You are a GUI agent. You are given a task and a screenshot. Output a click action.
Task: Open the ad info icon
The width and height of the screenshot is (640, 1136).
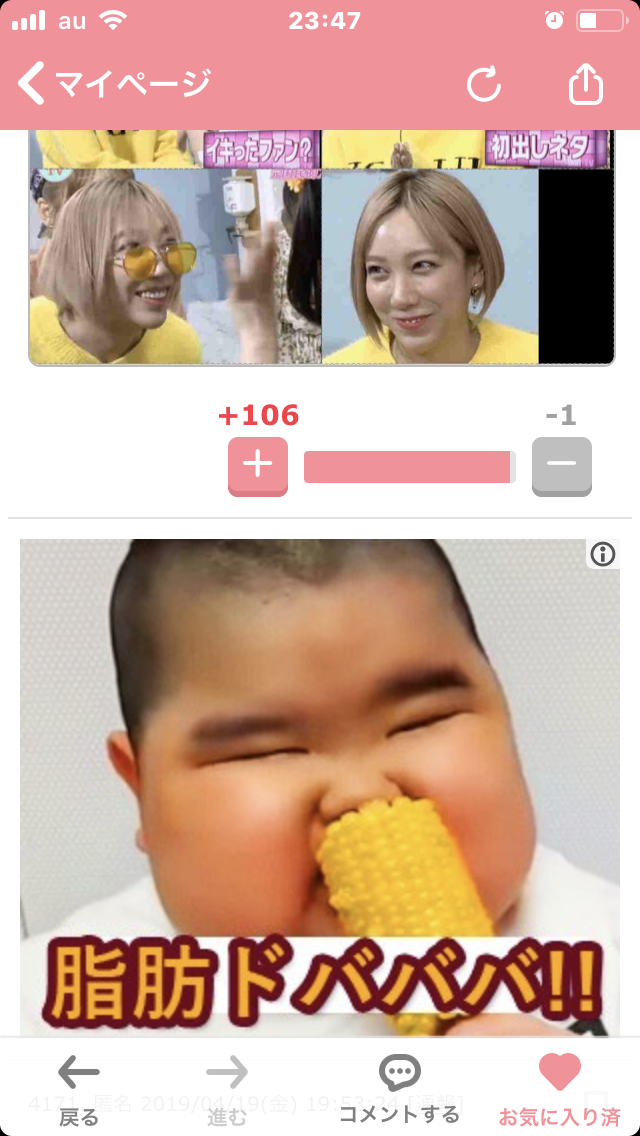602,554
